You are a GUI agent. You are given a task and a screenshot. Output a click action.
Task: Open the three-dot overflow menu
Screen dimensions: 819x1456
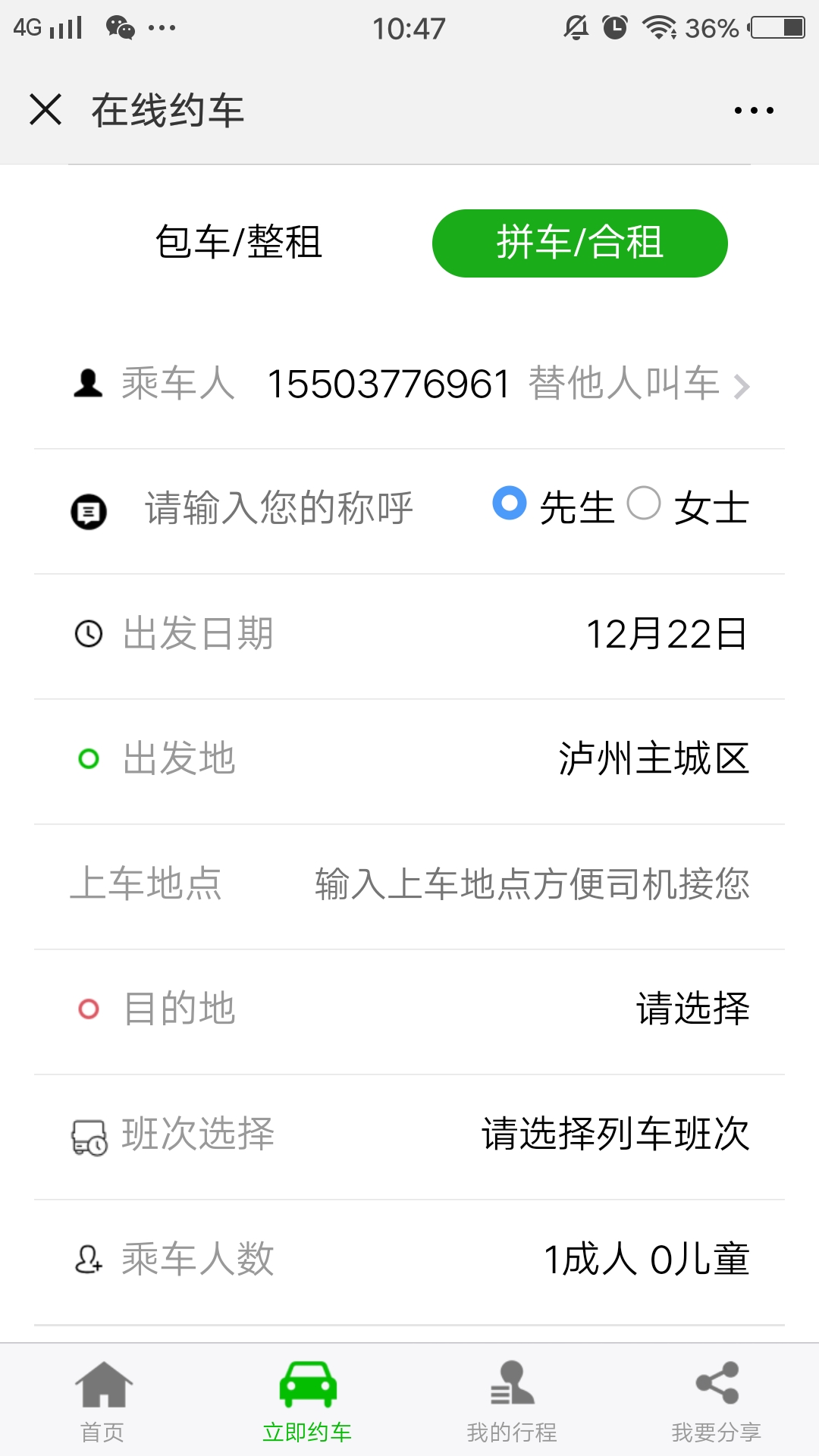(x=754, y=111)
